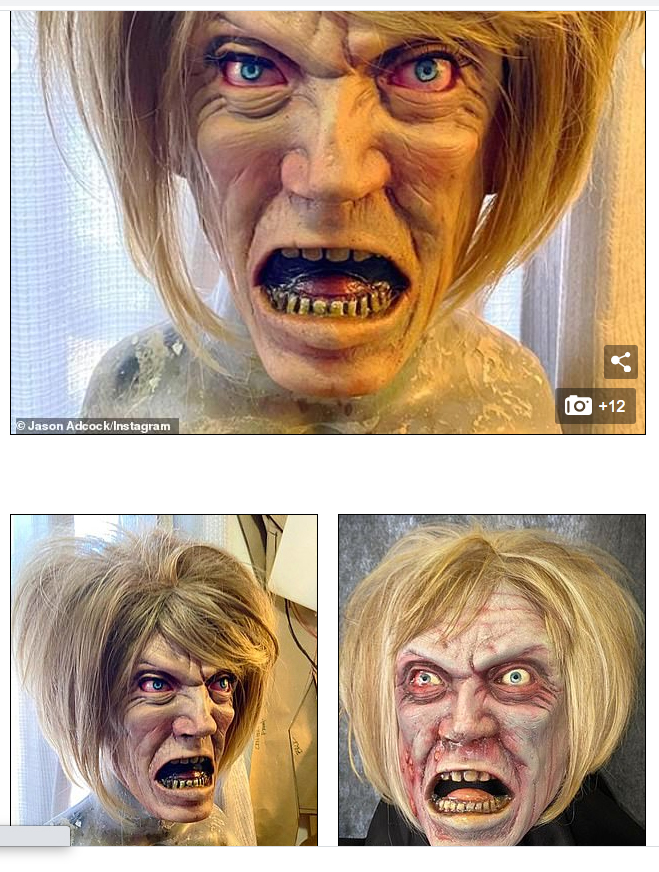Open the bottom-right zombie mask photo
This screenshot has height=872, width=659.
[x=492, y=680]
